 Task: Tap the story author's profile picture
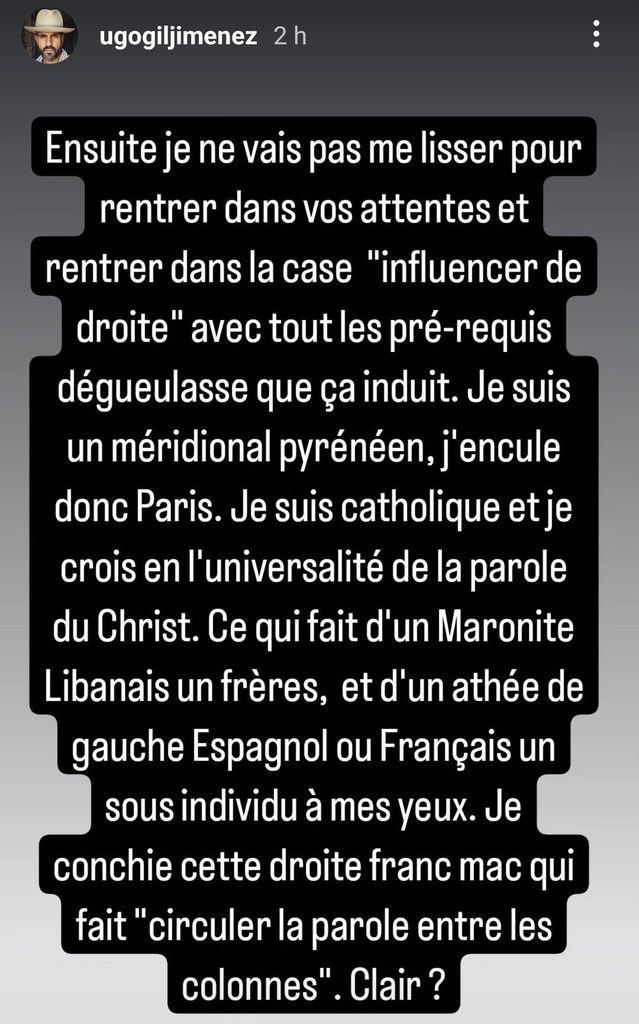pos(49,37)
